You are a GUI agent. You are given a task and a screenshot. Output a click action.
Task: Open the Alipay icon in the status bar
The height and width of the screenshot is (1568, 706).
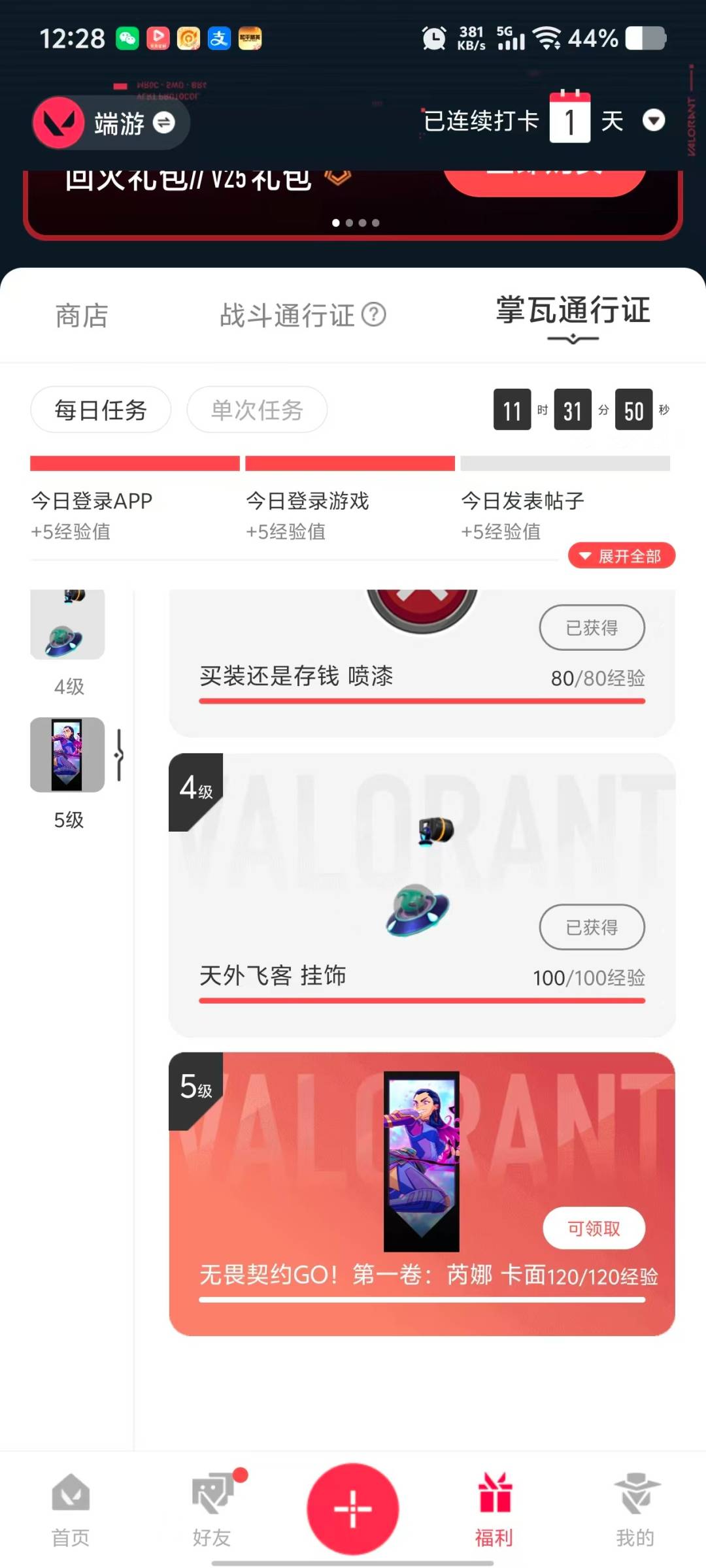(218, 37)
